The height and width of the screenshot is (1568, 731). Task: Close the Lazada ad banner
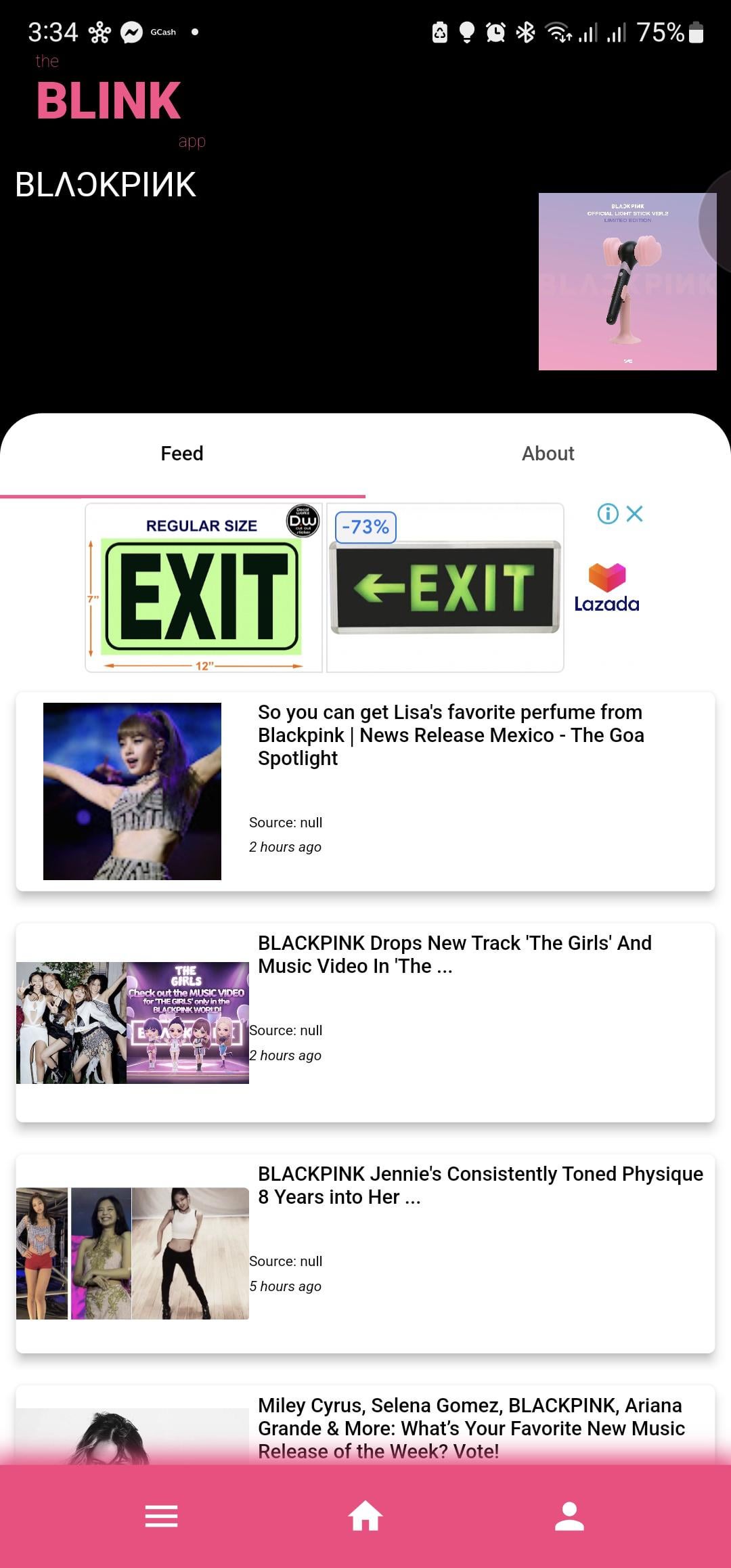point(635,514)
